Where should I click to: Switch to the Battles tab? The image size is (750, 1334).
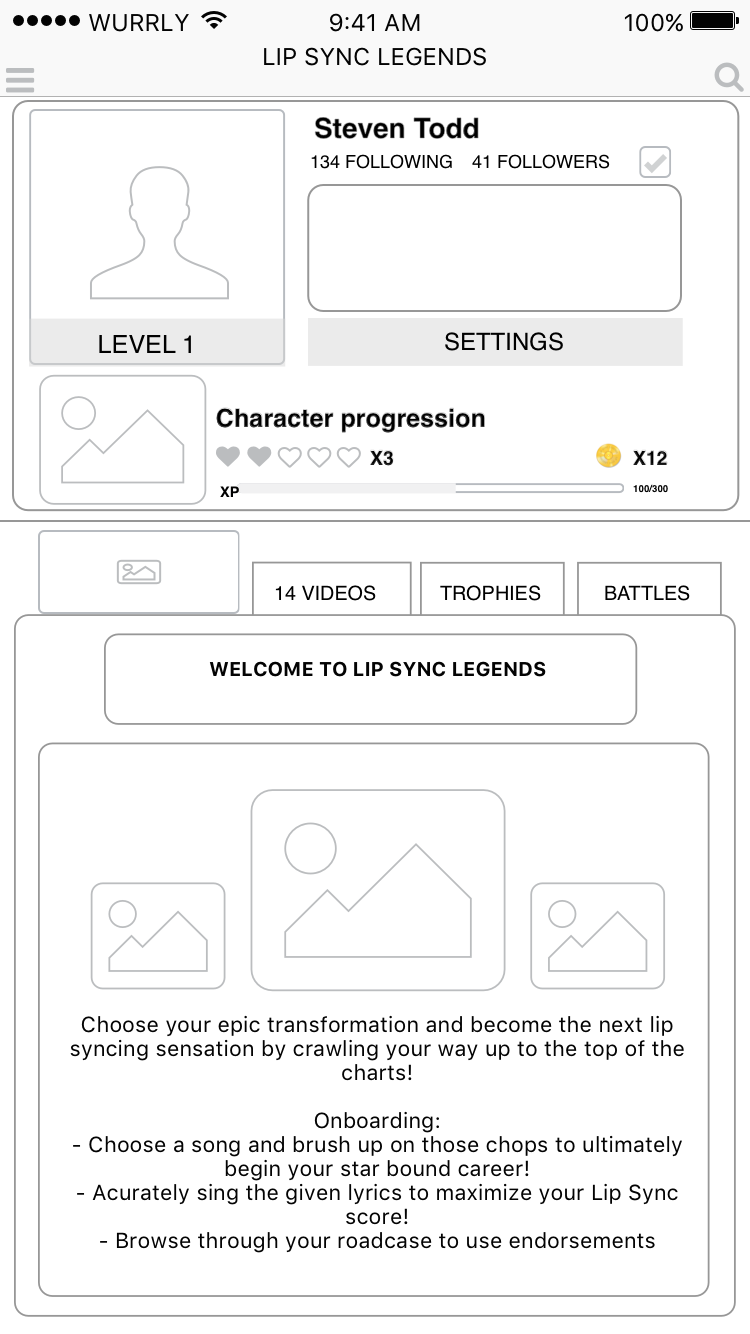coord(648,590)
